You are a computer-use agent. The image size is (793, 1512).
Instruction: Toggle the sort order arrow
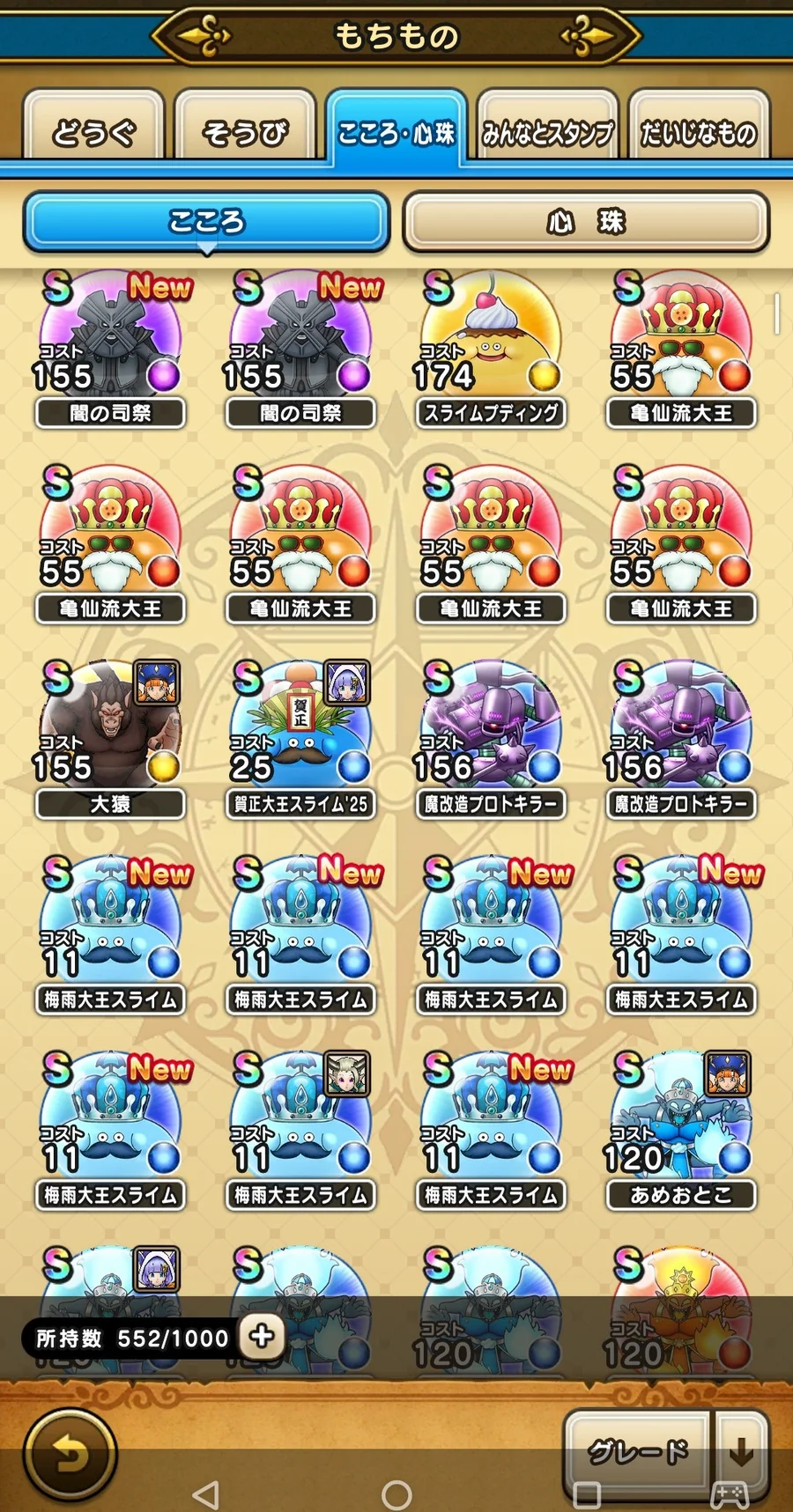742,1450
